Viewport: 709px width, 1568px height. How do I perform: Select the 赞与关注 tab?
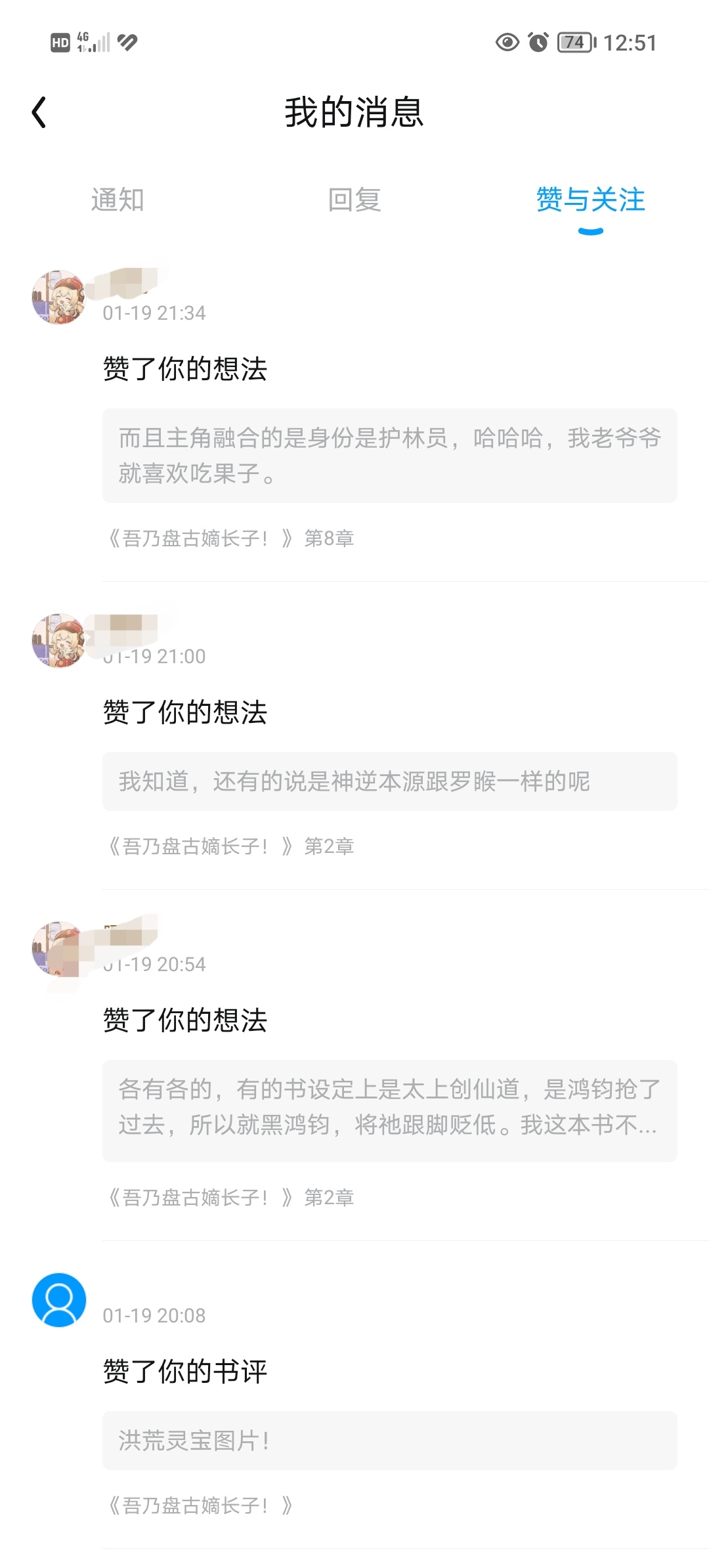(590, 200)
